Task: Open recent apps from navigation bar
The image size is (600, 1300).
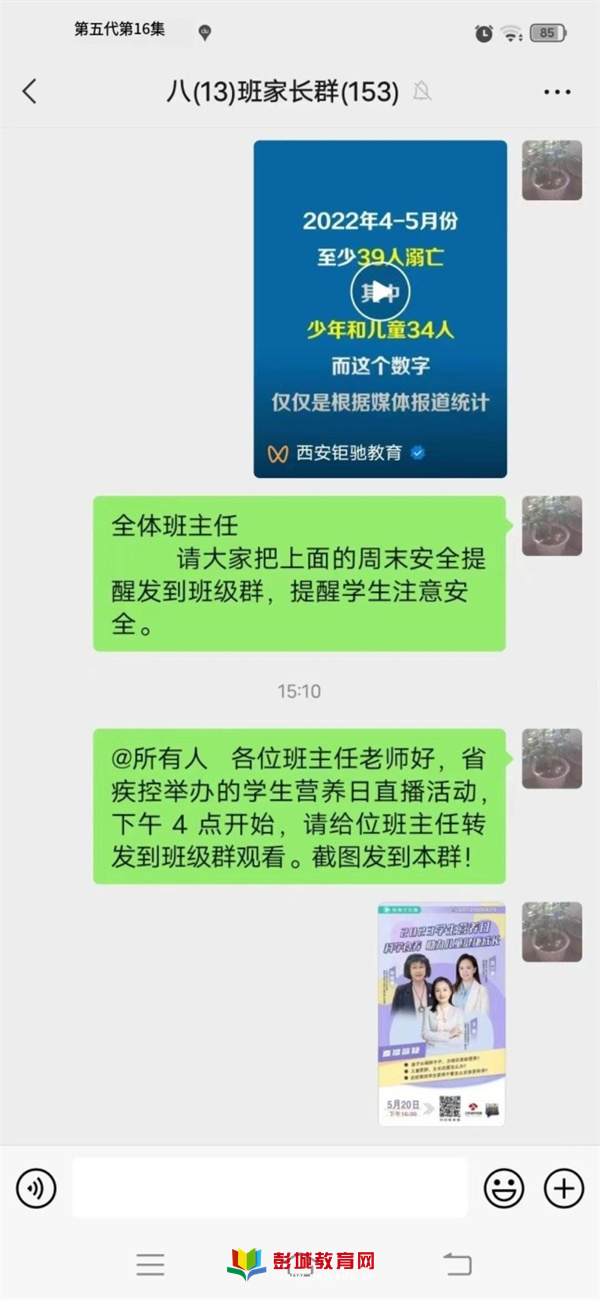Action: pyautogui.click(x=150, y=1264)
